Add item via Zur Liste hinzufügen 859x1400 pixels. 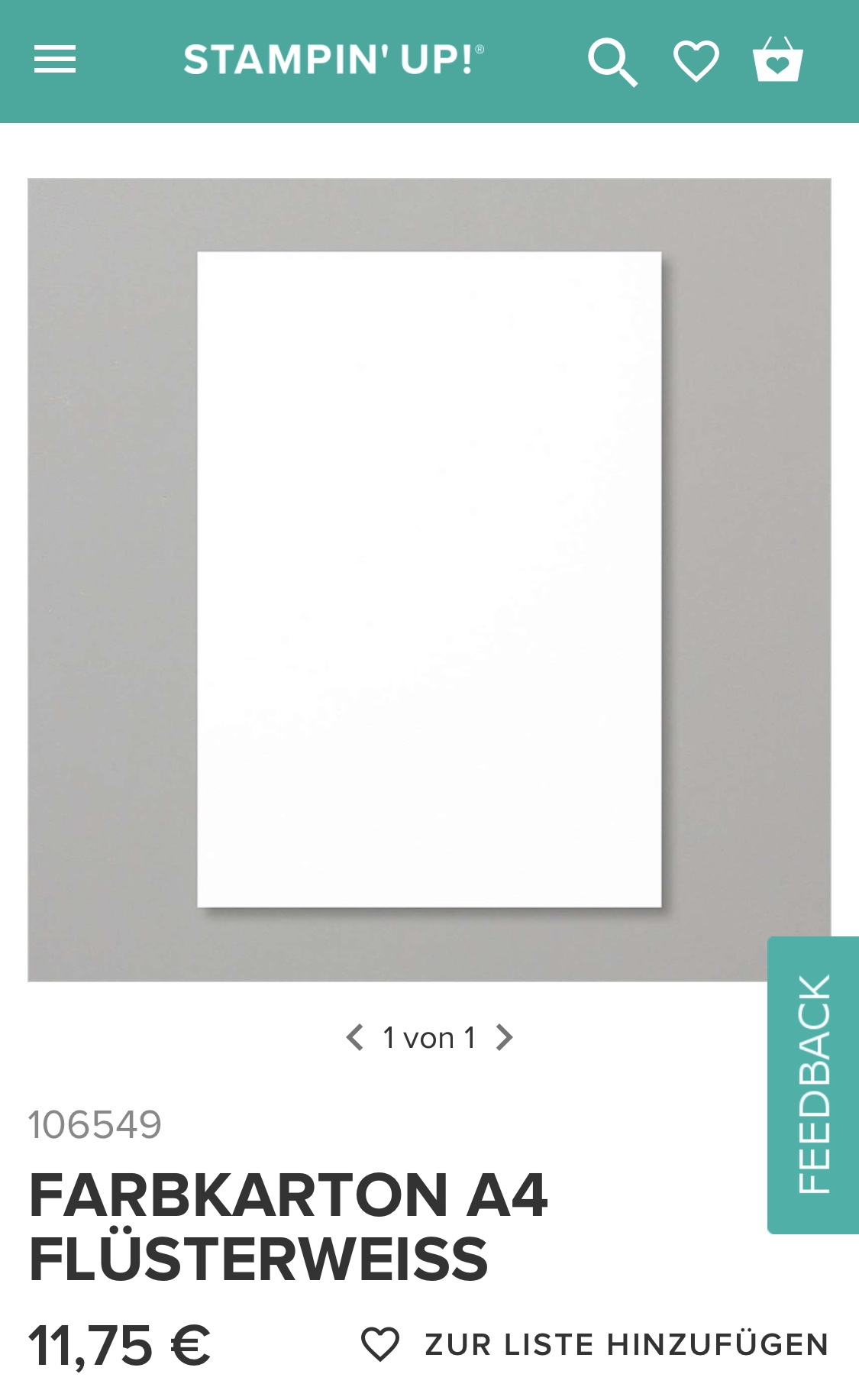595,1345
